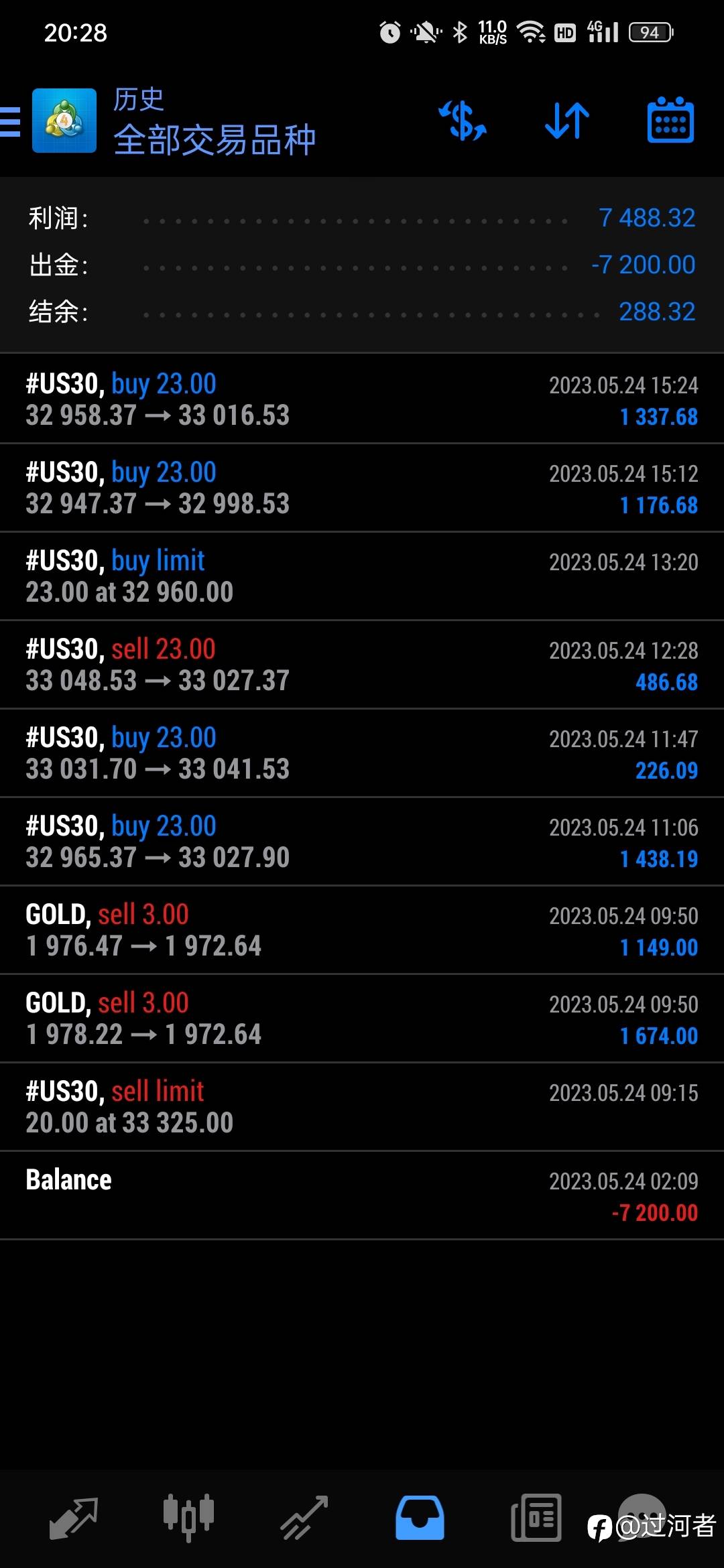This screenshot has height=1568, width=724.
Task: Open the symbol filter dollar icon
Action: pyautogui.click(x=463, y=121)
